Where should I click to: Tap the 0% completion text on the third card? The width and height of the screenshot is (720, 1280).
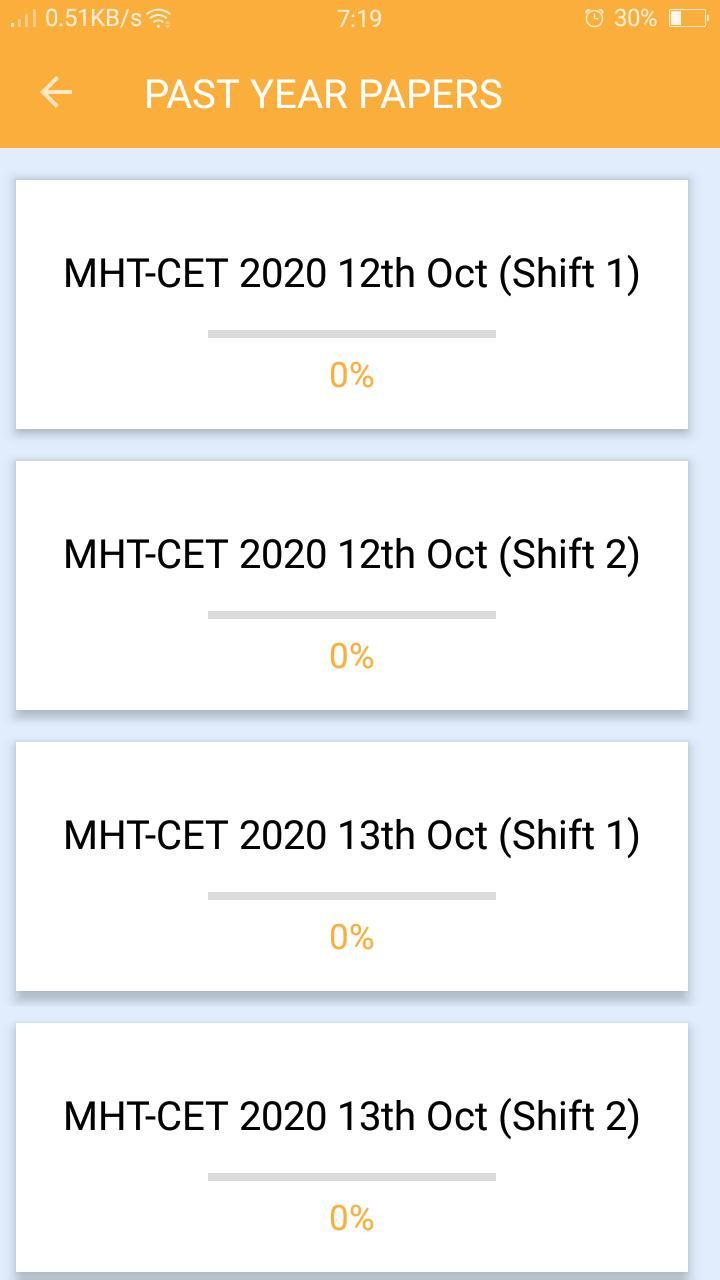pyautogui.click(x=352, y=937)
